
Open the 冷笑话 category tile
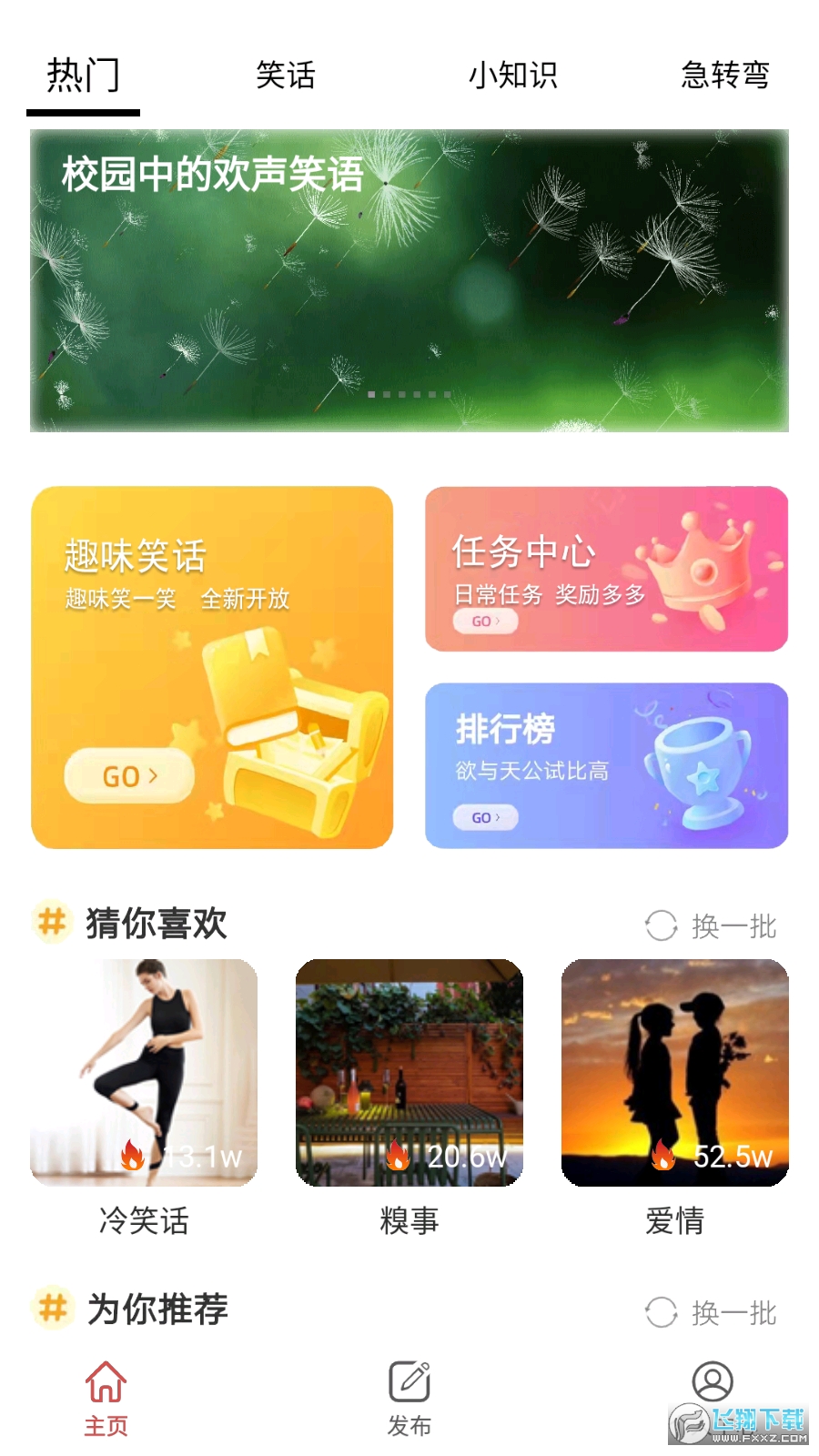click(x=144, y=1074)
